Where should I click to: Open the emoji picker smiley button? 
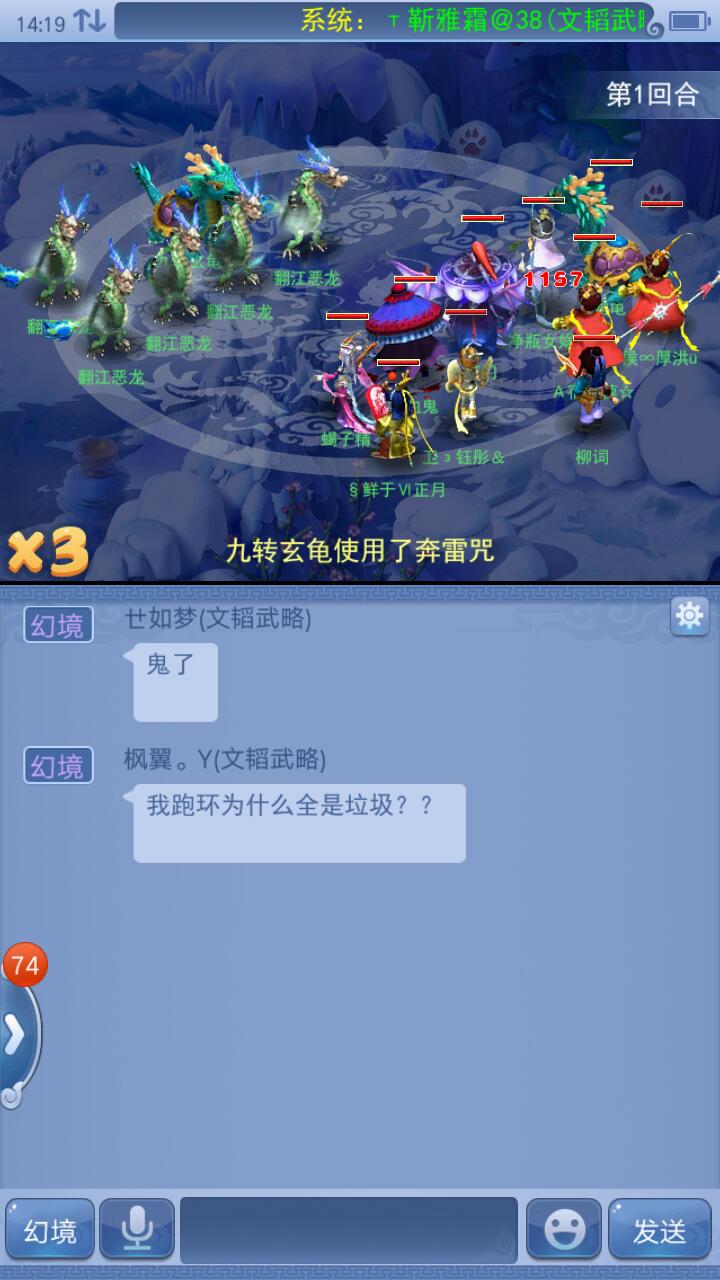(x=564, y=1229)
